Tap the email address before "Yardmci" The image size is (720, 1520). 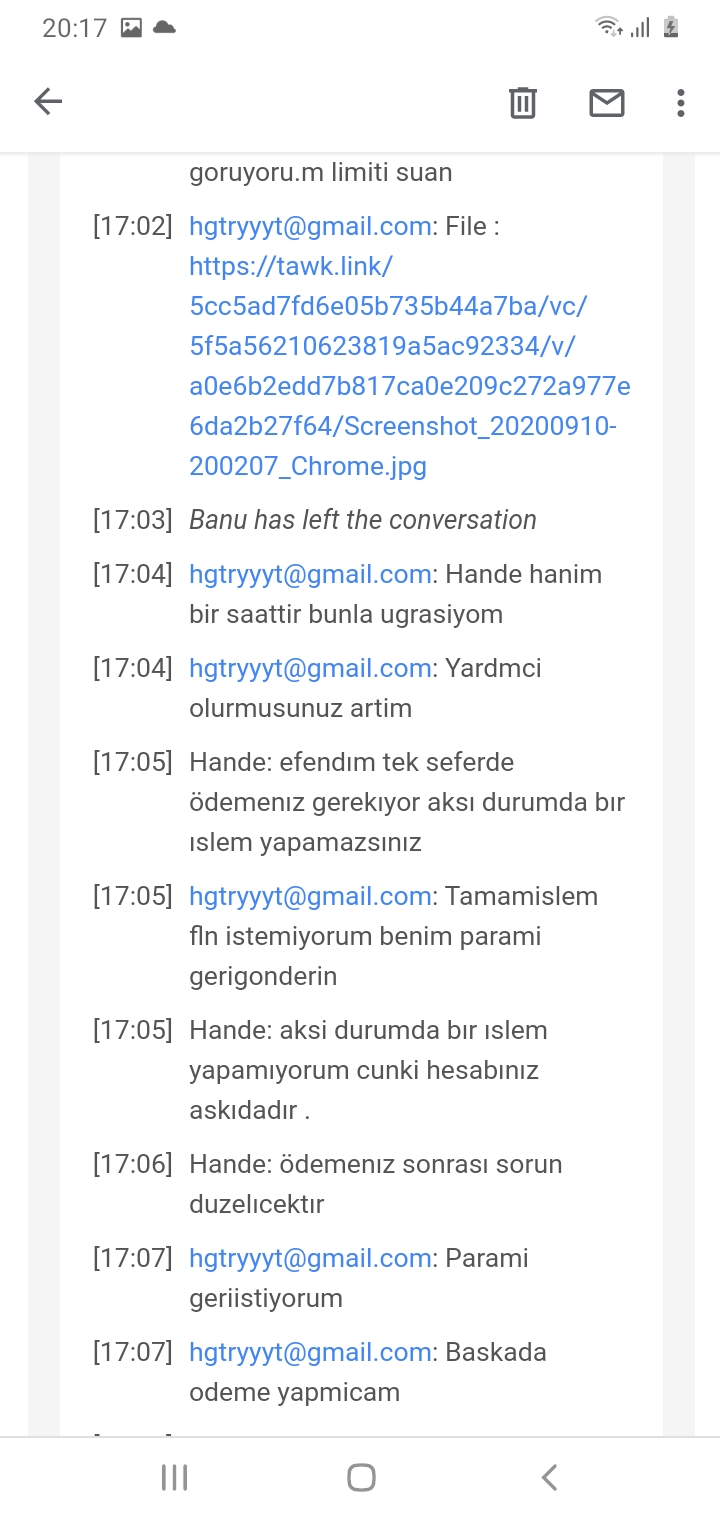tap(310, 669)
